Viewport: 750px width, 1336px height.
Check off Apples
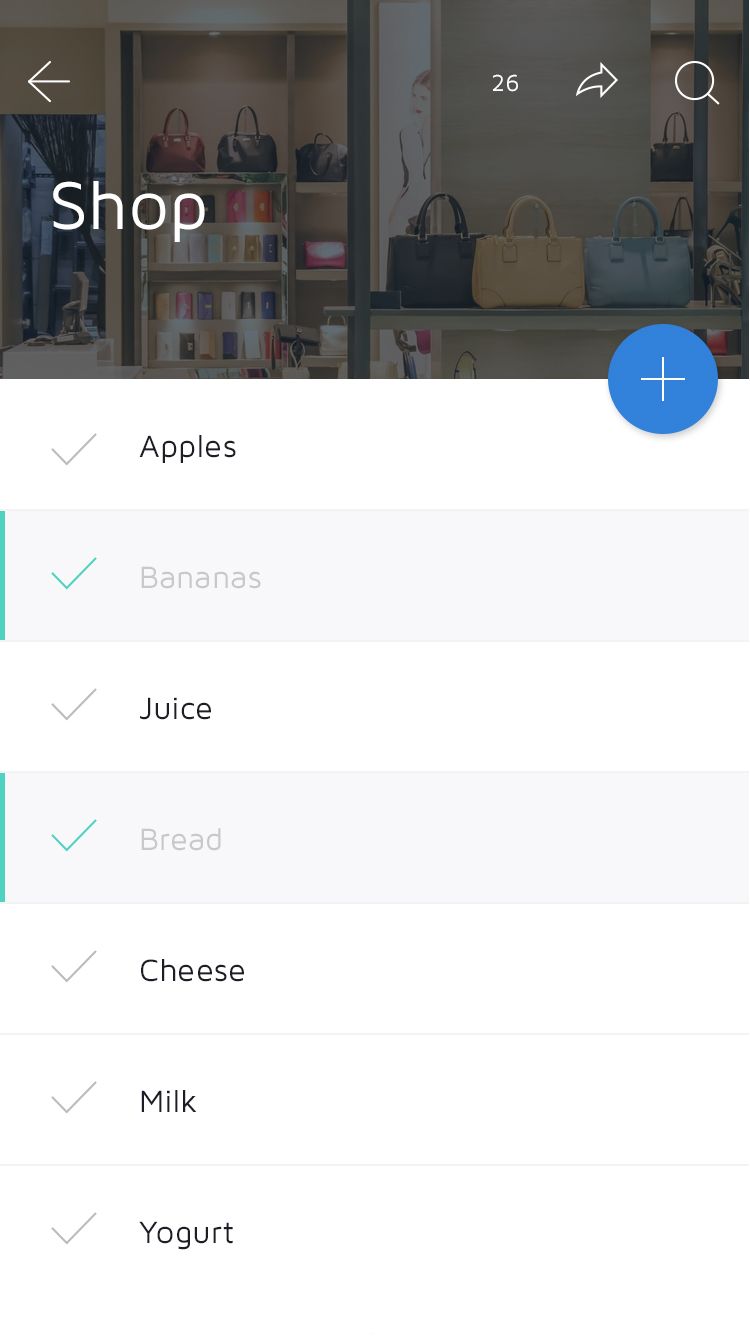click(74, 449)
